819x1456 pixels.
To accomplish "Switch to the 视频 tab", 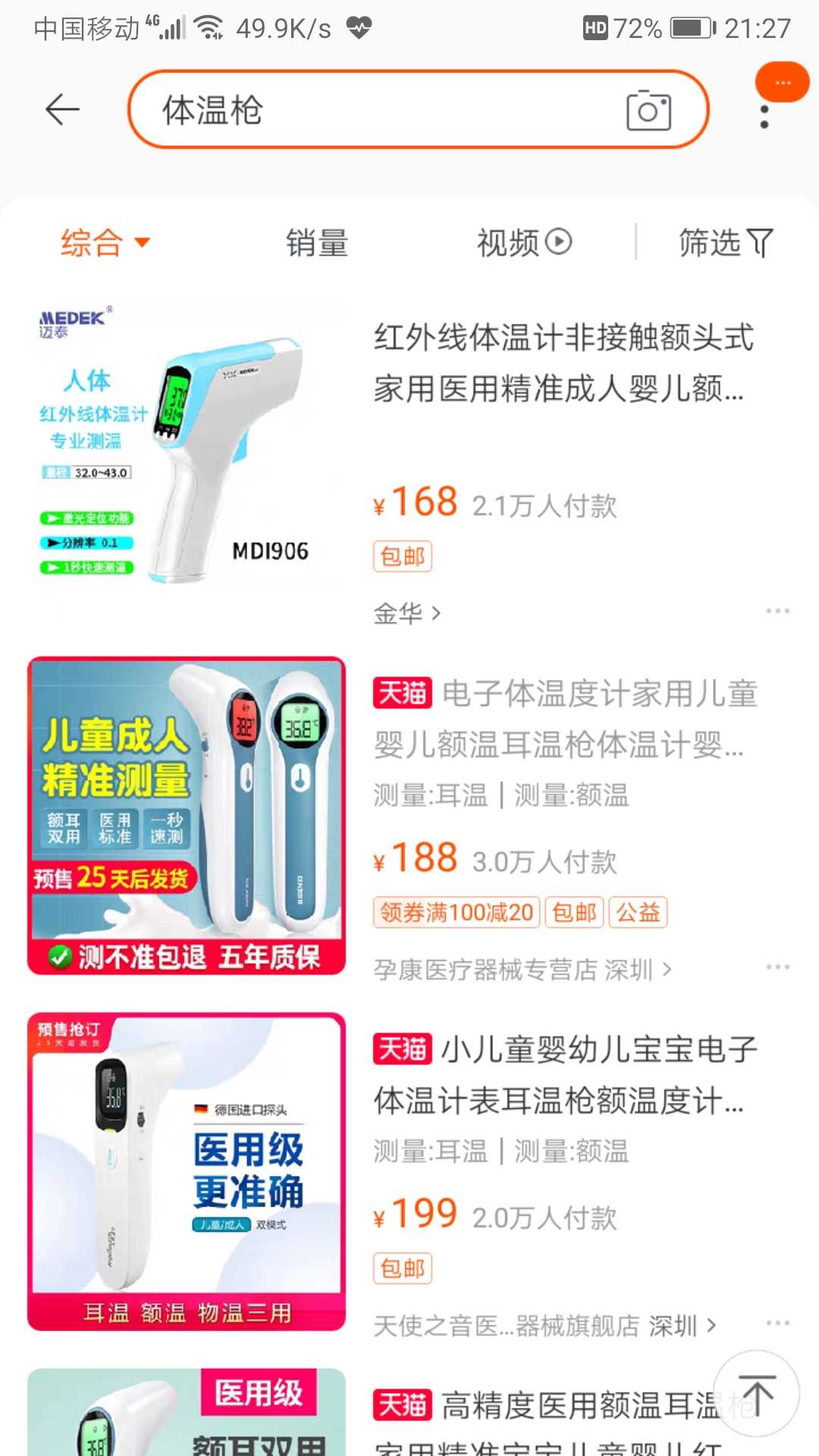I will (523, 243).
